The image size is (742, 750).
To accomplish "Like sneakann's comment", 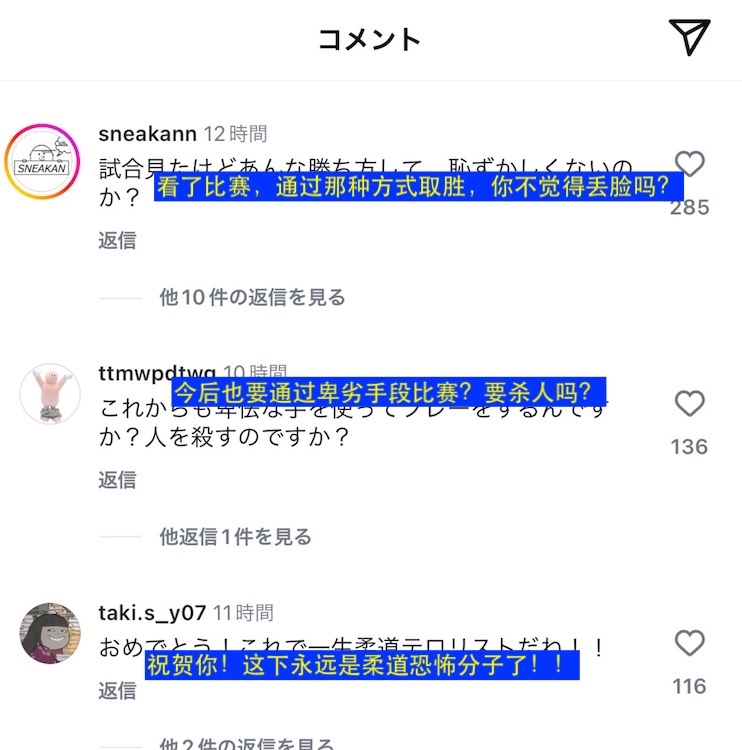I will click(689, 164).
